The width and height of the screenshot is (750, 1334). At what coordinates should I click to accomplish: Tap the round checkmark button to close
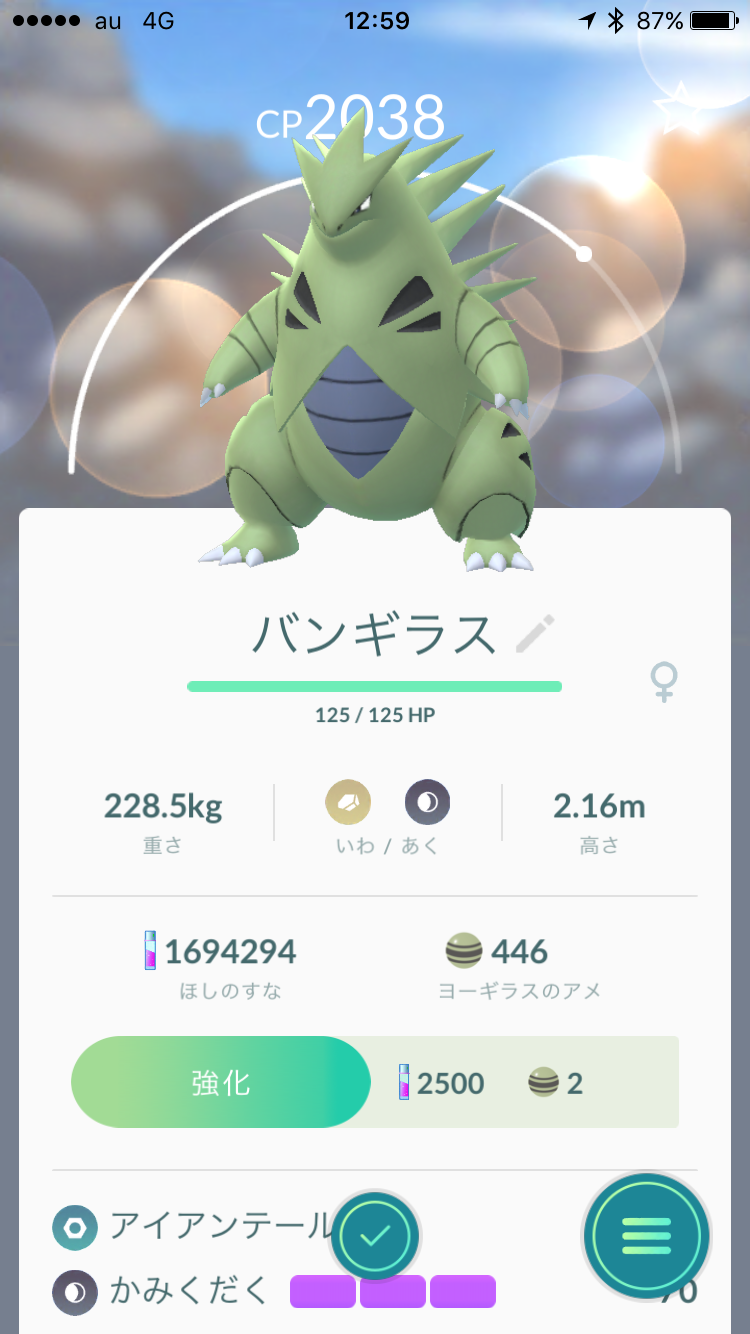375,1237
